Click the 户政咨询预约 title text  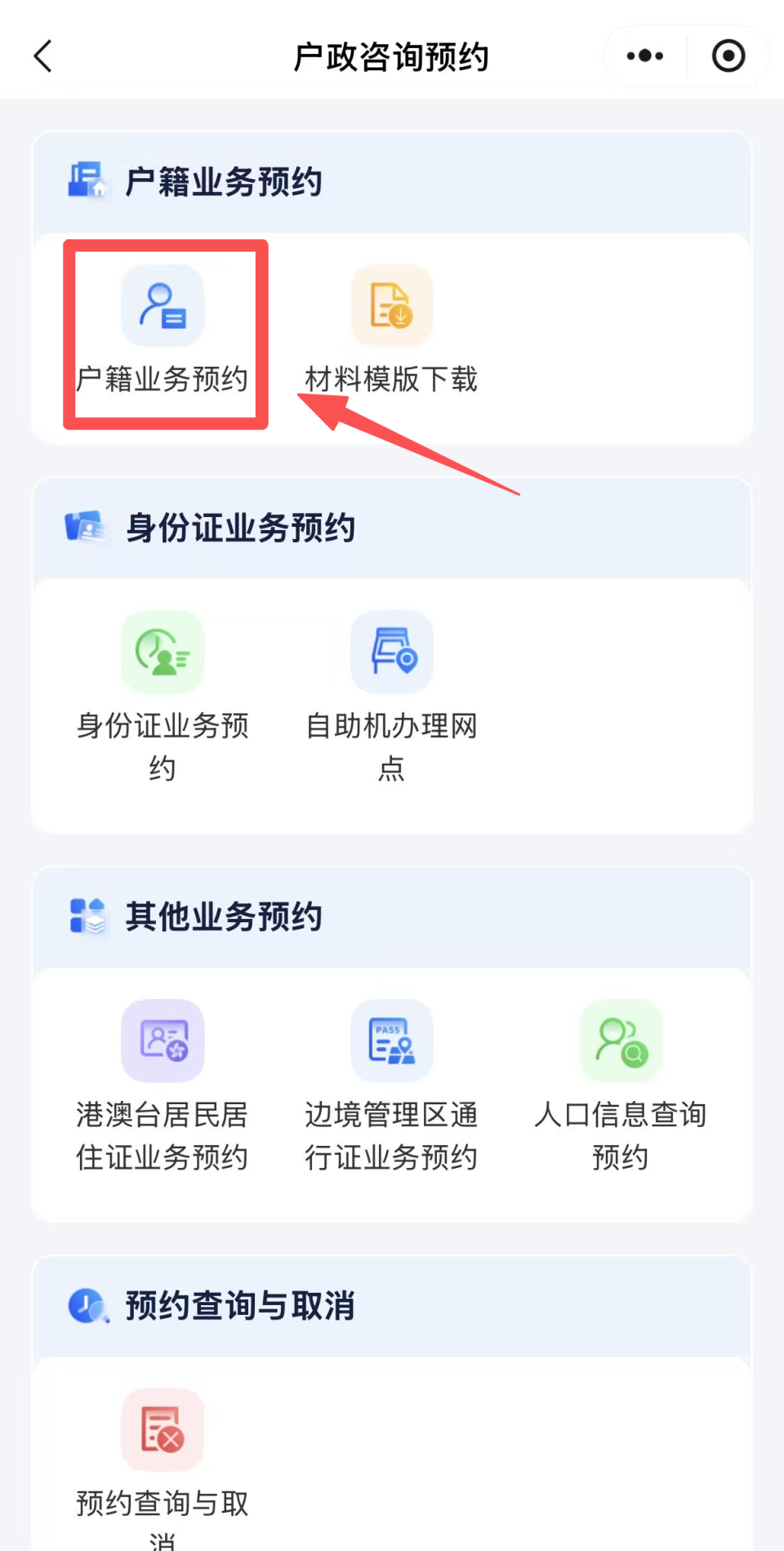point(392,56)
